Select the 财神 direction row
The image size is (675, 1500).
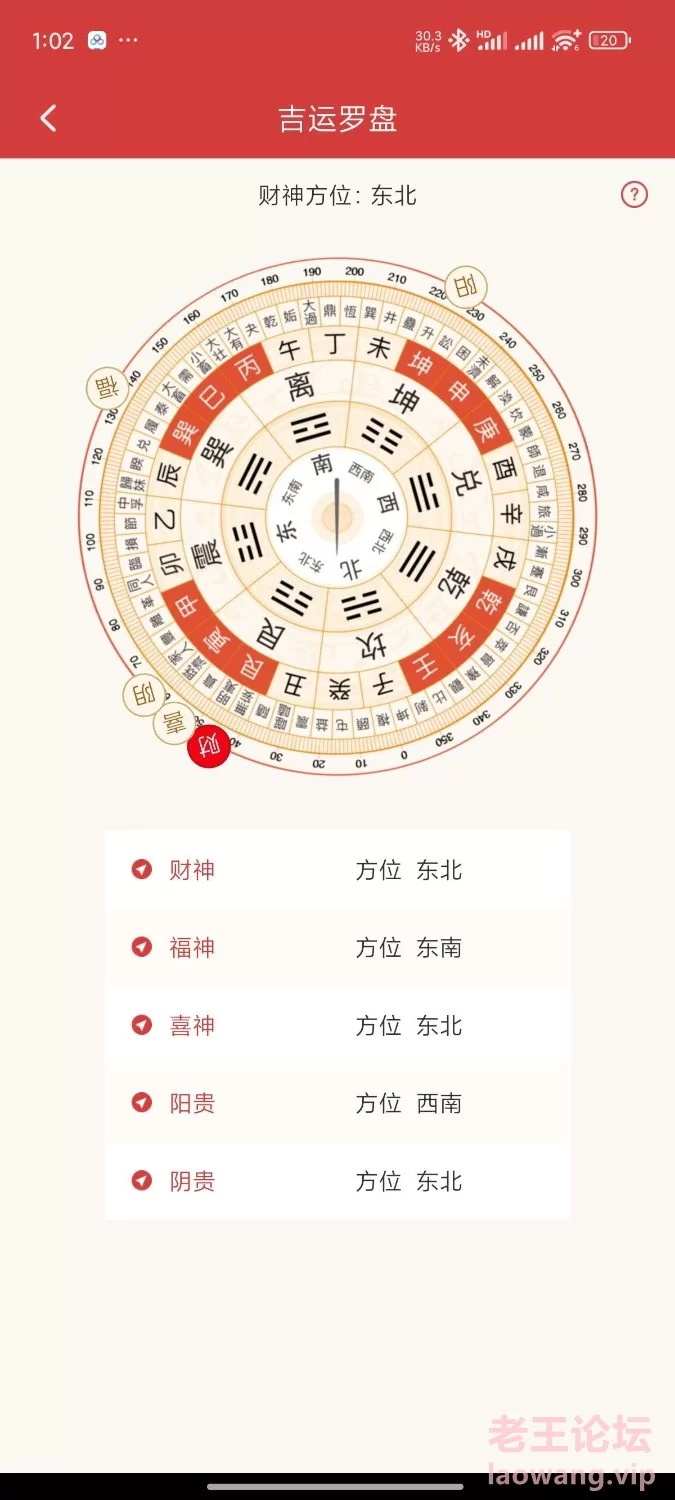[x=337, y=869]
